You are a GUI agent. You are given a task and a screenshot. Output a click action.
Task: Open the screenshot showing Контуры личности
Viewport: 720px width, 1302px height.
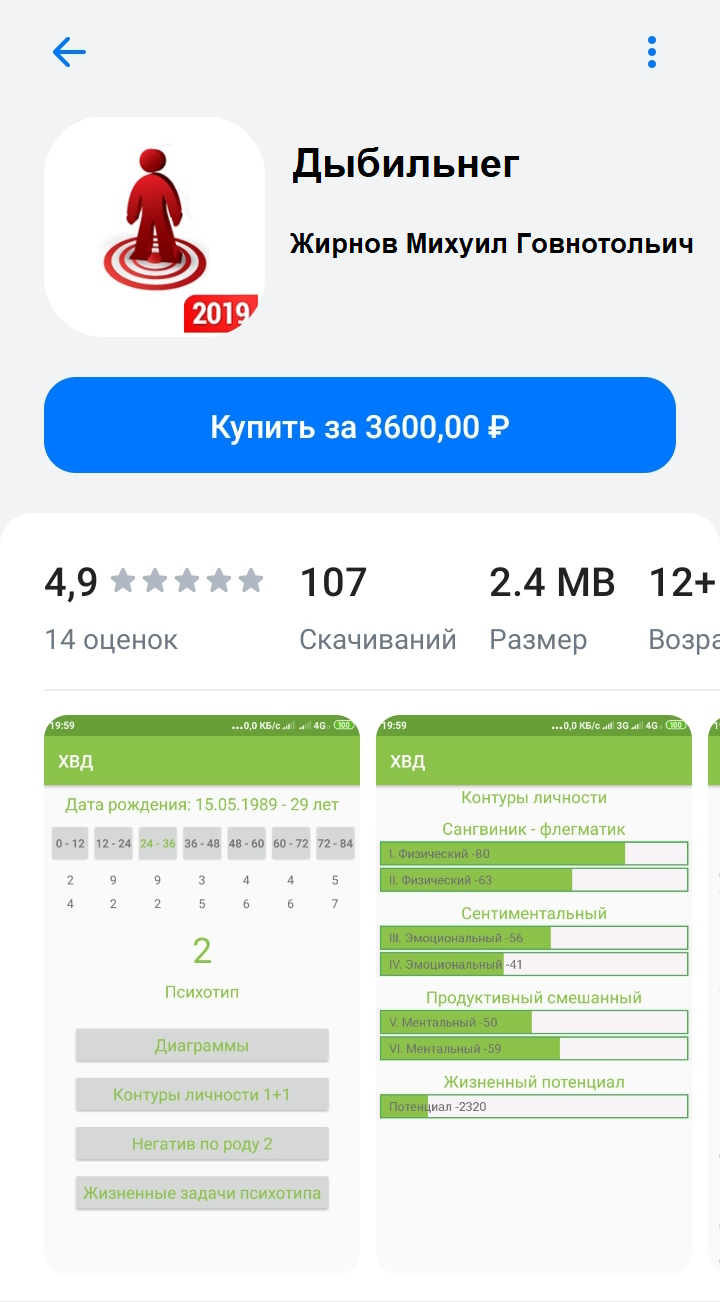pos(534,995)
